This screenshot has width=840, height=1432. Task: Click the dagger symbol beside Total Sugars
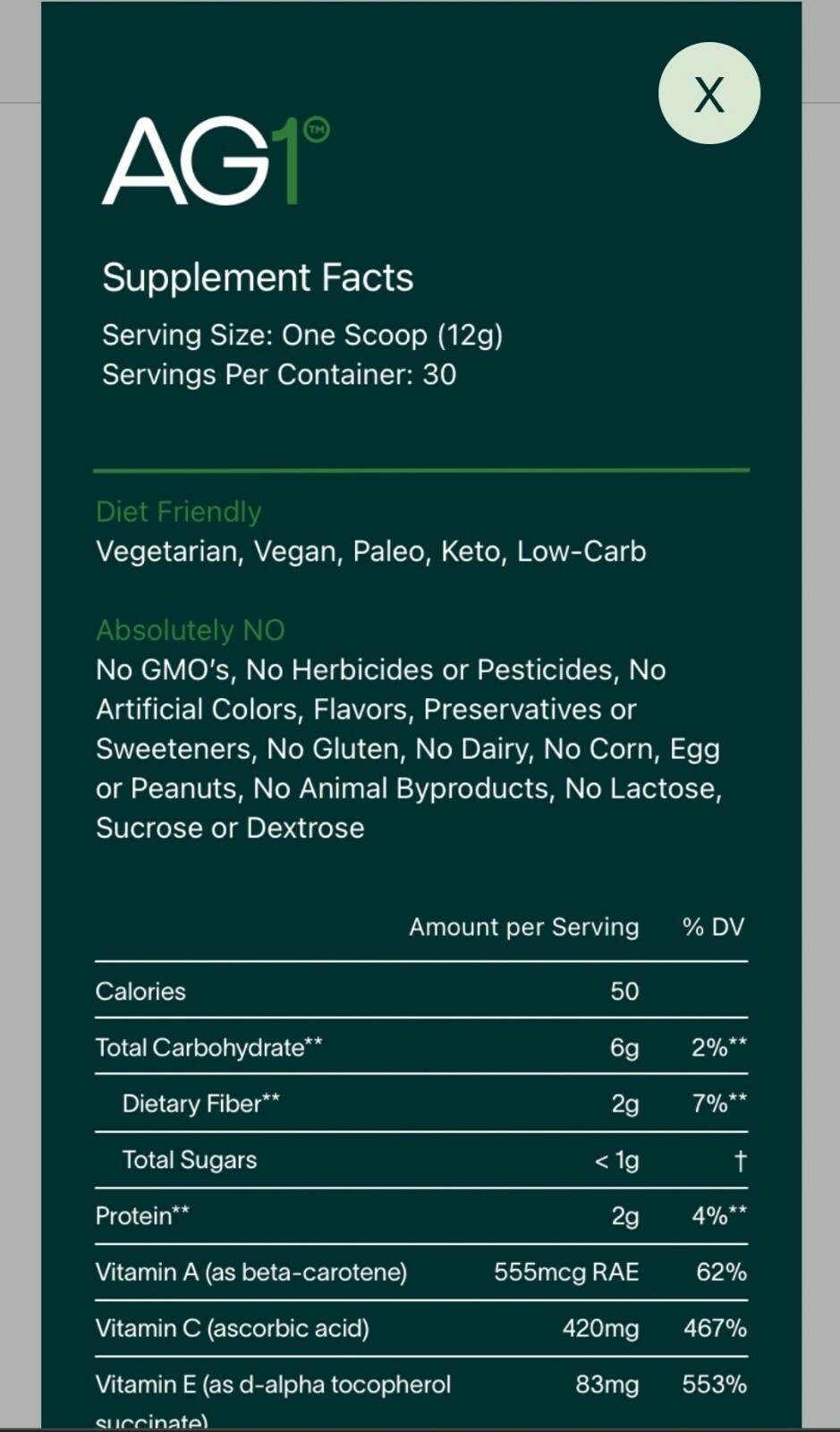click(x=741, y=1159)
